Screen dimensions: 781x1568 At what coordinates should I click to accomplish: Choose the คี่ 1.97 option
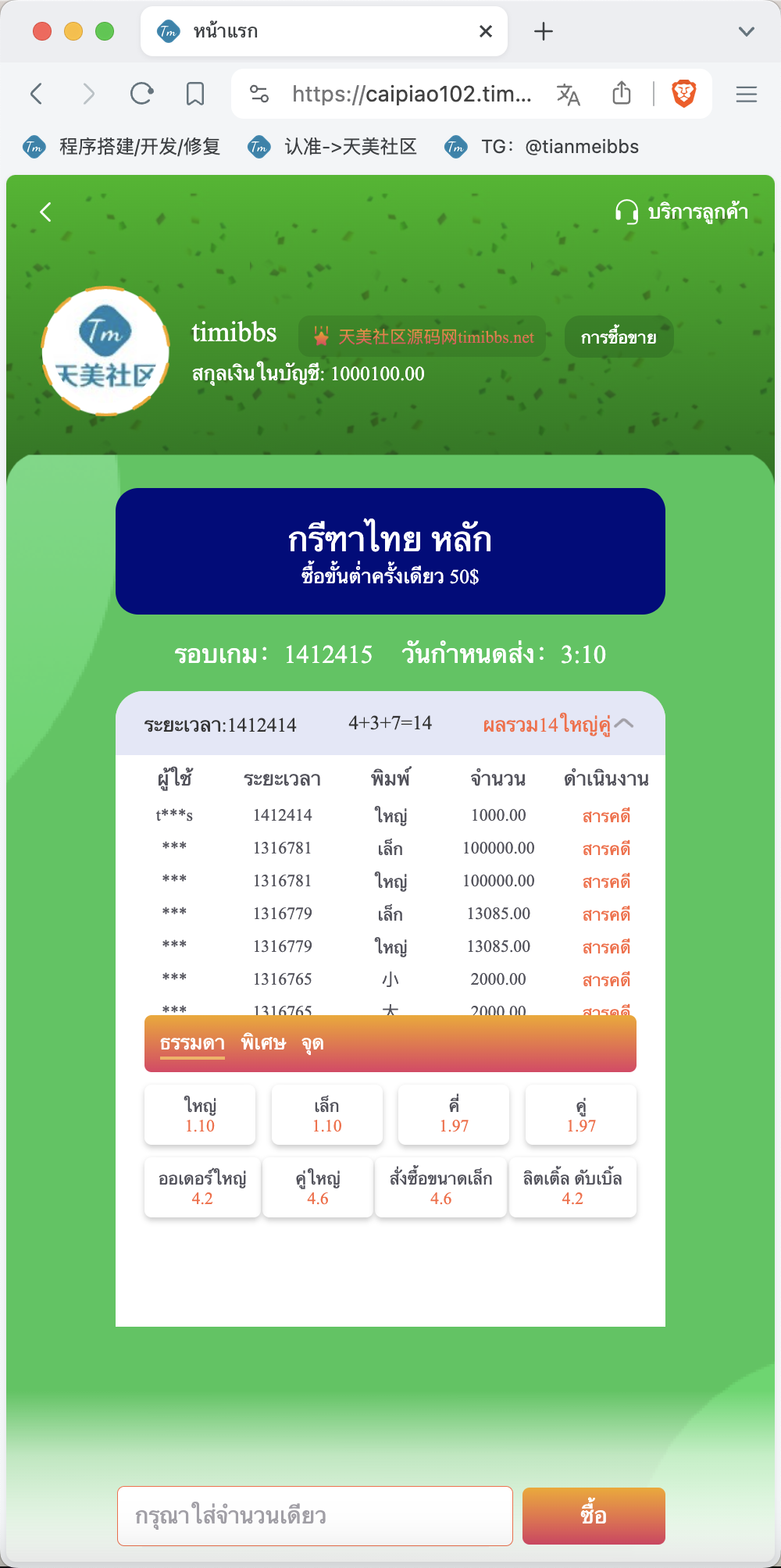click(x=454, y=1115)
